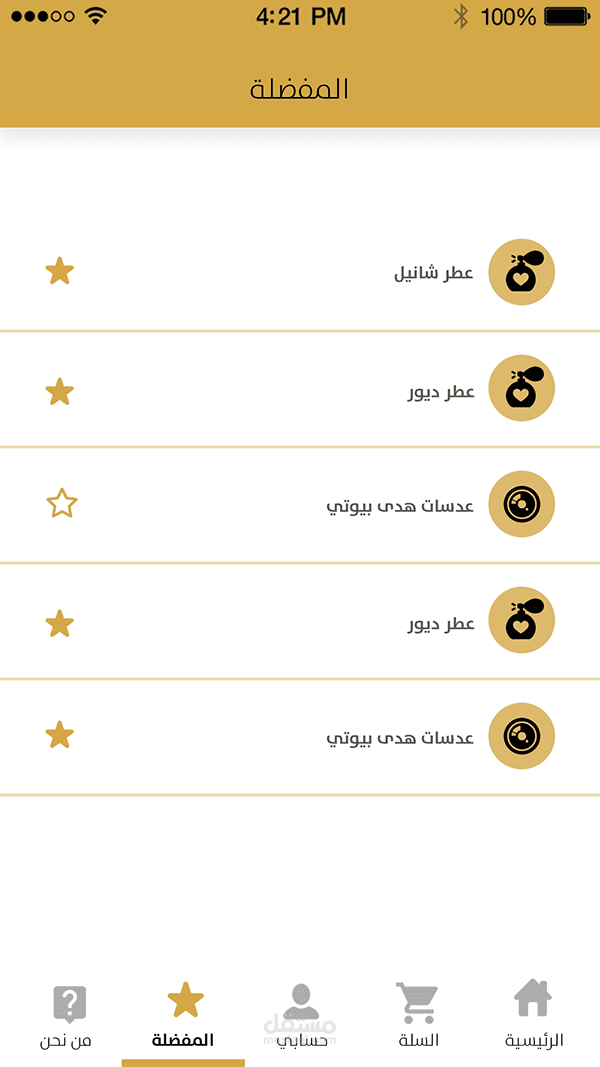600x1067 pixels.
Task: Tap the outlined star beside عدسات هدى بيوتي
Action: point(61,504)
